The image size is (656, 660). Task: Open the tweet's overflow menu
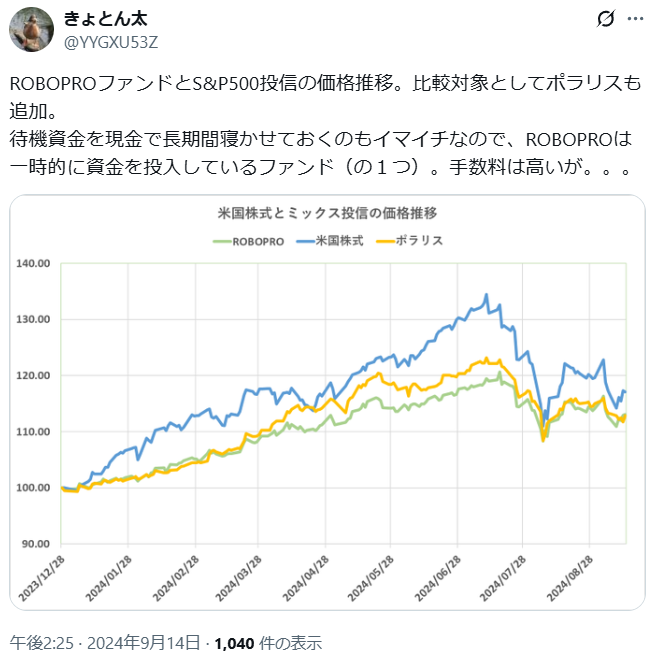click(634, 19)
